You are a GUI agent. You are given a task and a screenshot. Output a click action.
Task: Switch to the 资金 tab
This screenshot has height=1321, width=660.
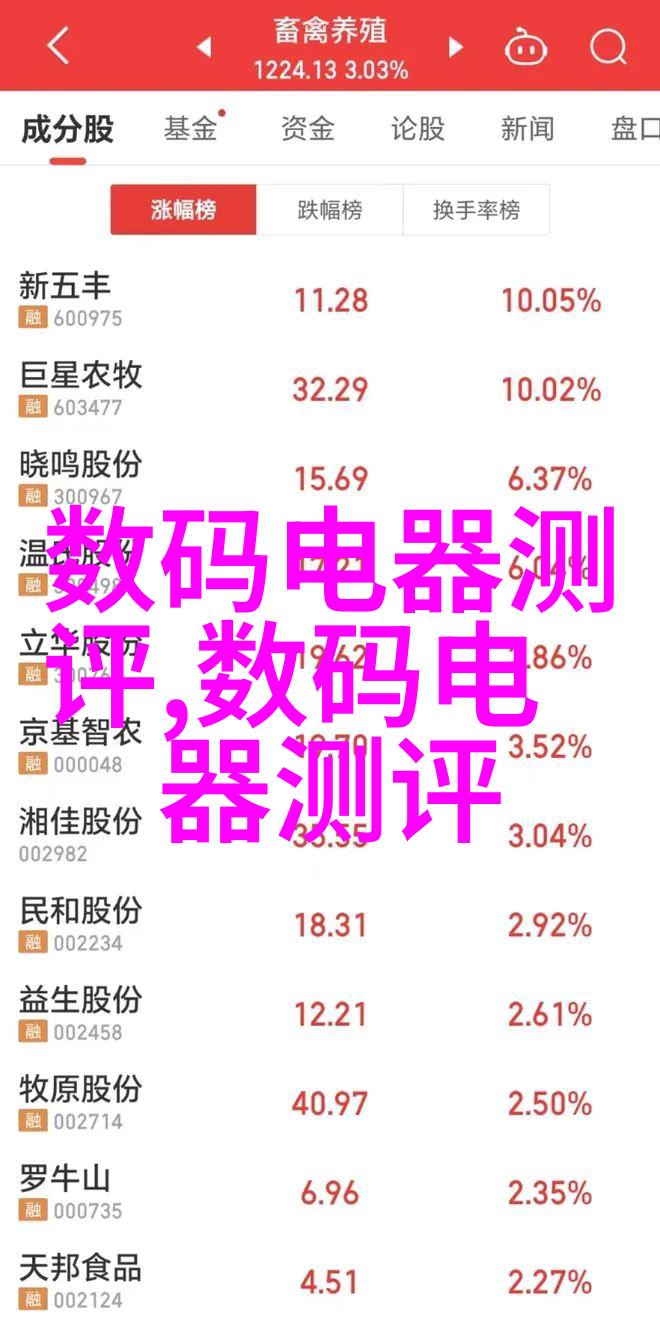(x=307, y=129)
